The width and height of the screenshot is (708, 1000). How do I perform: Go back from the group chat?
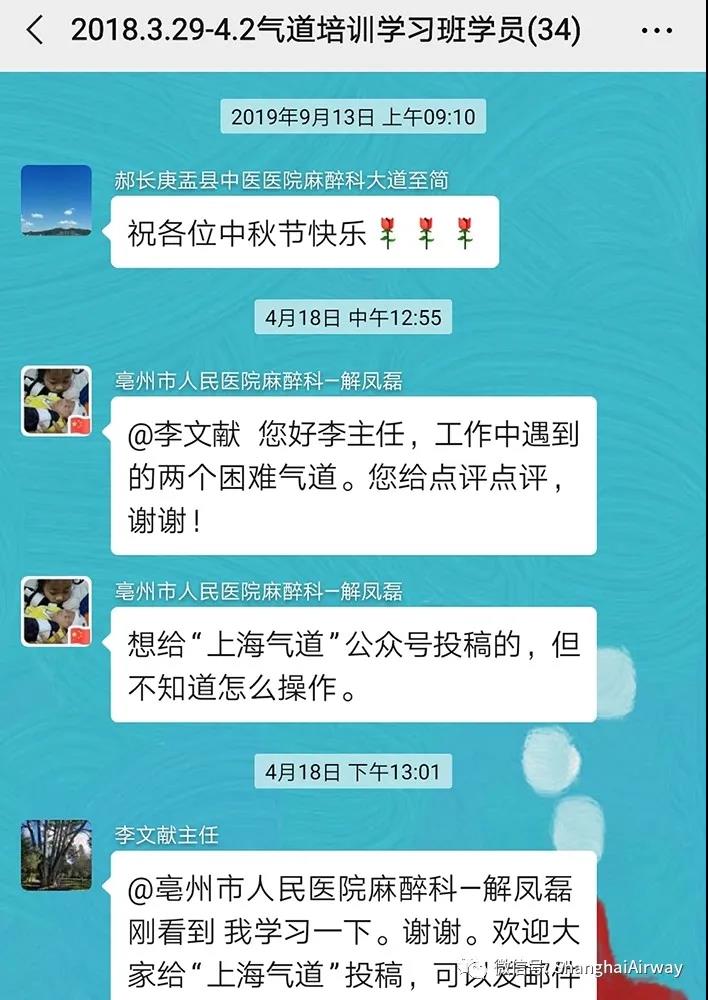35,31
